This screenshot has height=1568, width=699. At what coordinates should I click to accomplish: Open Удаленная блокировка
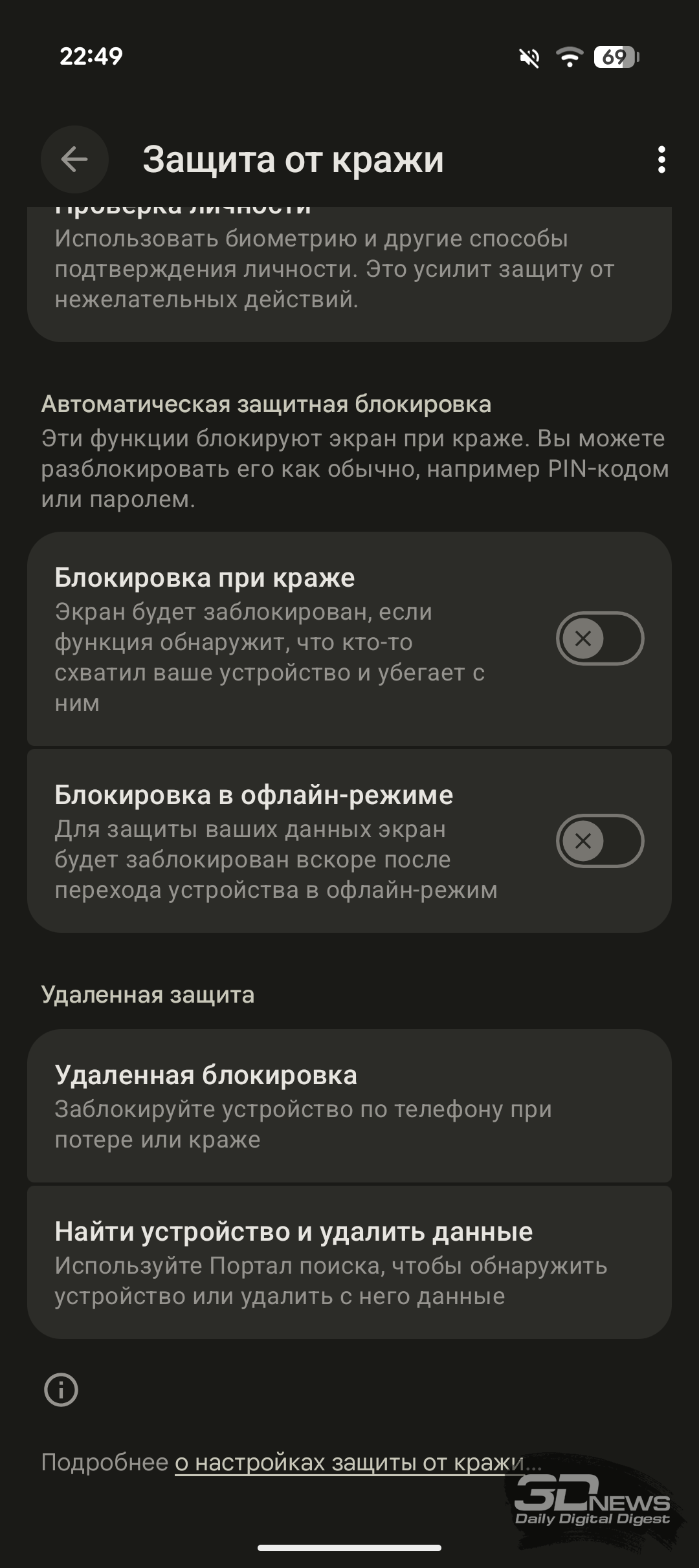pos(349,1106)
